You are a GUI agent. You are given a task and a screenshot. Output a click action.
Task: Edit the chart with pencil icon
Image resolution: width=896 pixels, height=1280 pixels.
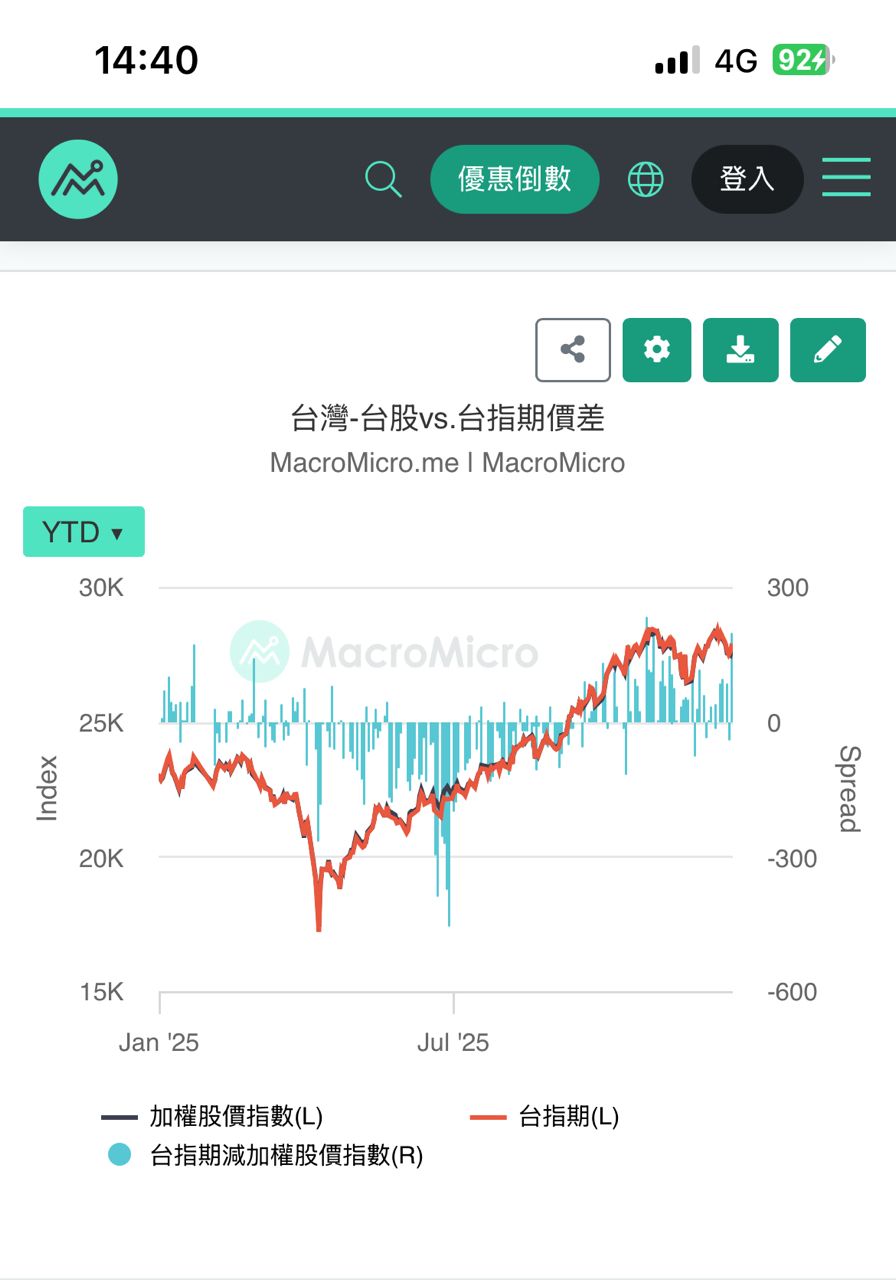(827, 350)
